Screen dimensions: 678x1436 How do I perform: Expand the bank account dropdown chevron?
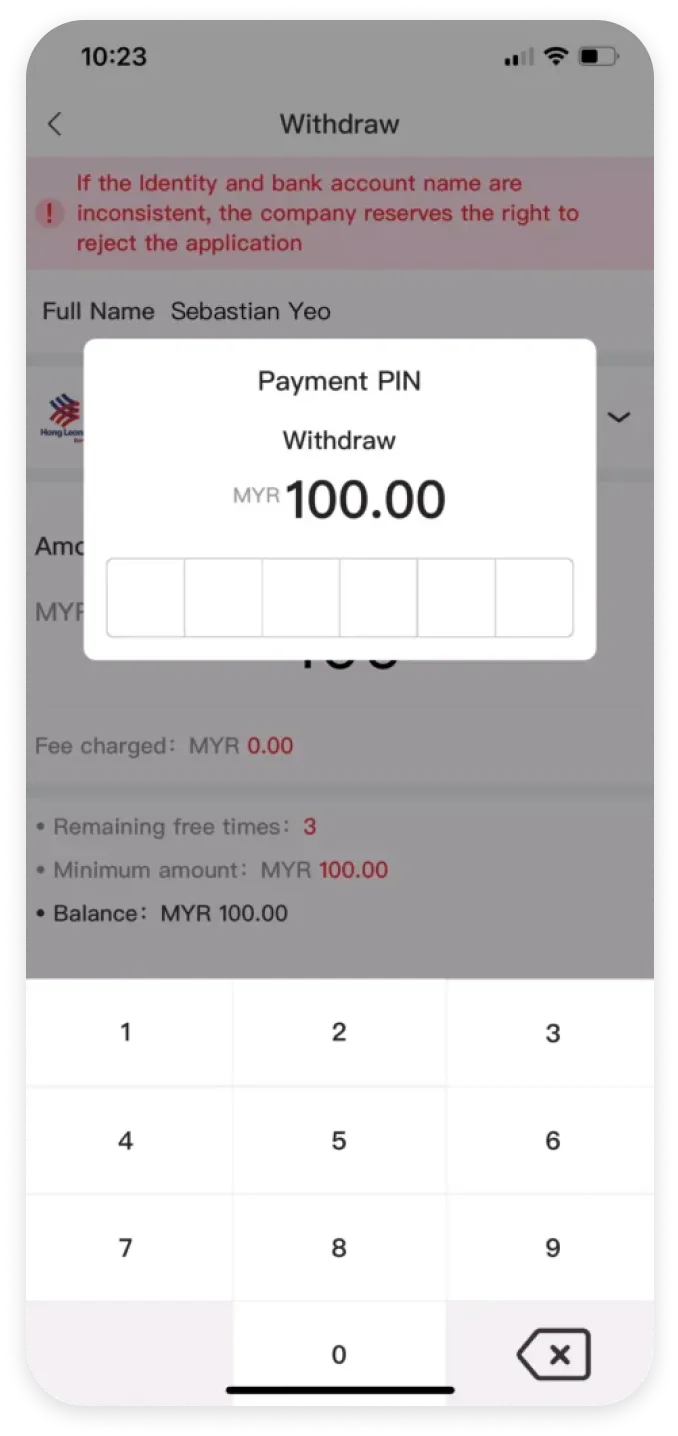tap(619, 416)
